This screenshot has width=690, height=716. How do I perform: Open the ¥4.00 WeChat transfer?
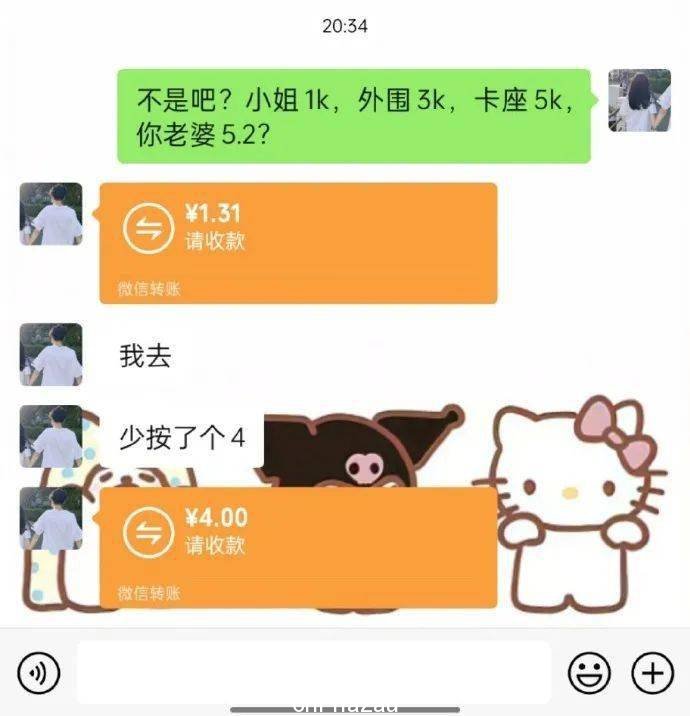coord(298,545)
